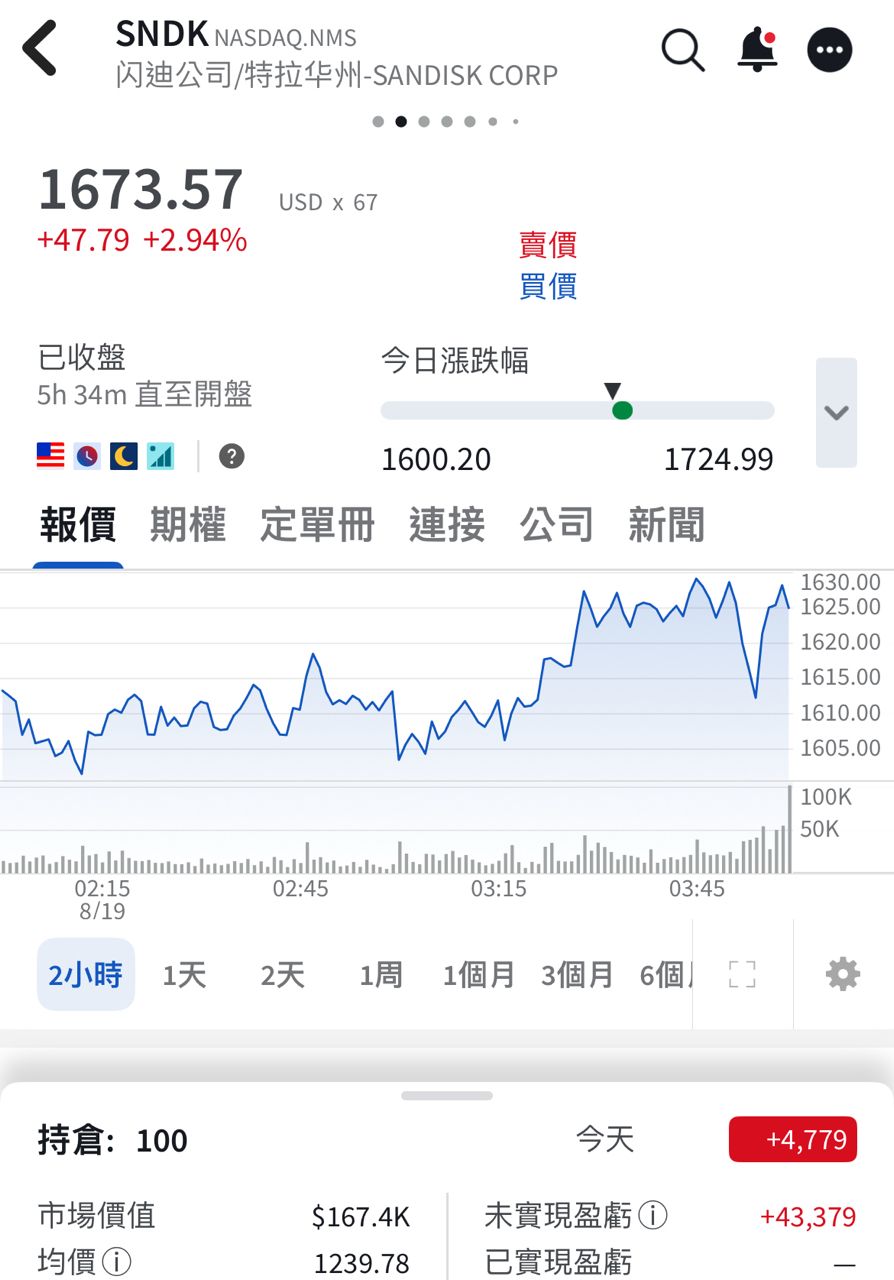Screen dimensions: 894x1280
Task: Switch to the 期權 tab
Action: tap(188, 524)
